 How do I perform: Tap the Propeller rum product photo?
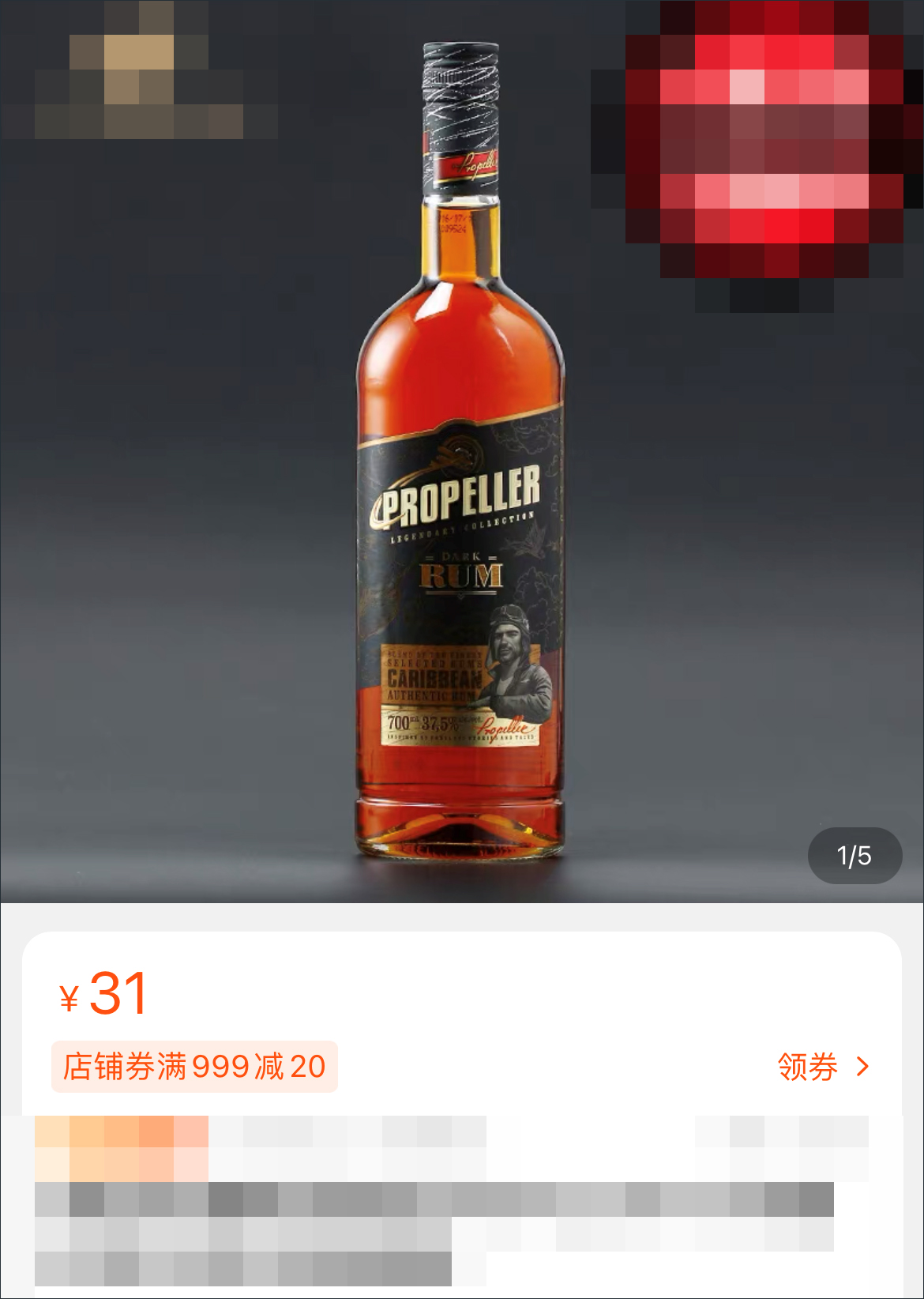[462, 474]
